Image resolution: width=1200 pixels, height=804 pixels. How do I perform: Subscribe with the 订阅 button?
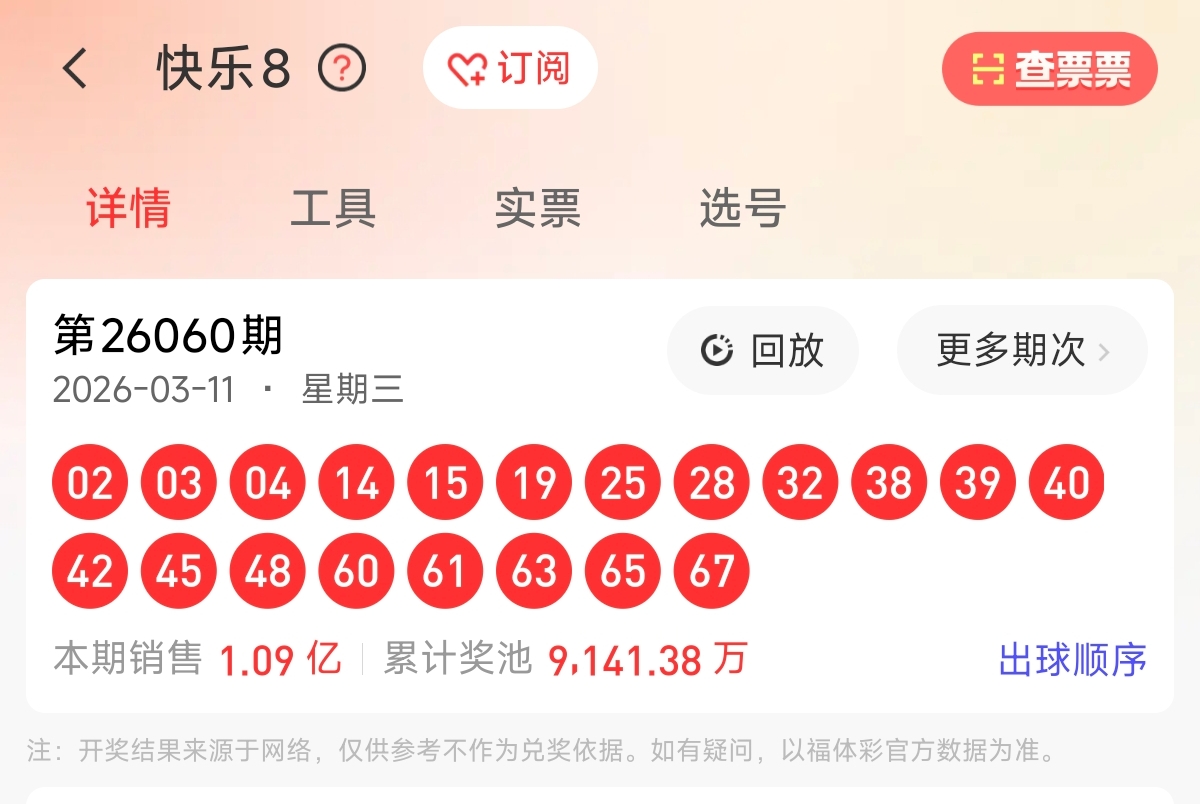click(x=510, y=68)
